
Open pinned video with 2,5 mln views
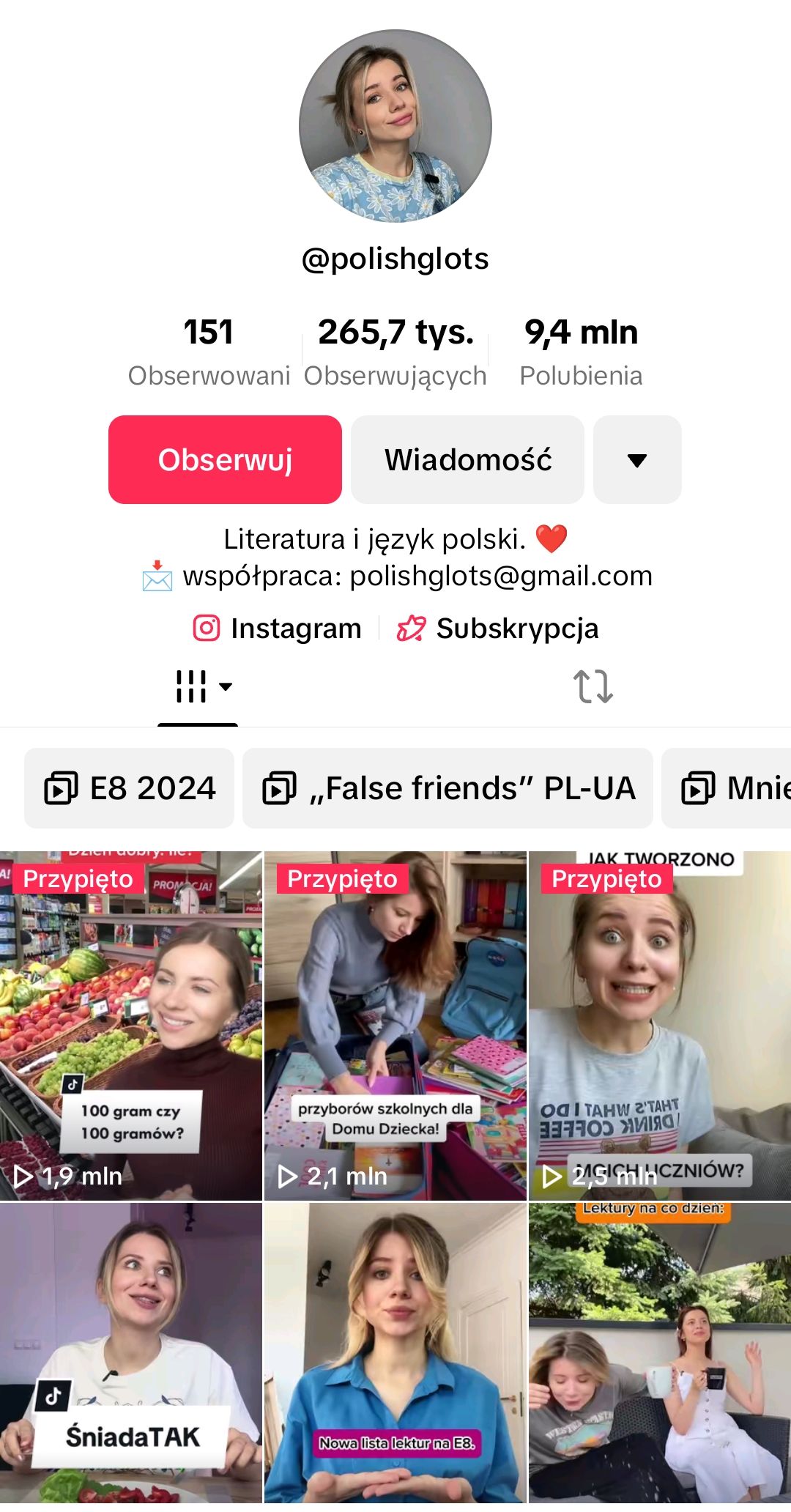point(659,1026)
